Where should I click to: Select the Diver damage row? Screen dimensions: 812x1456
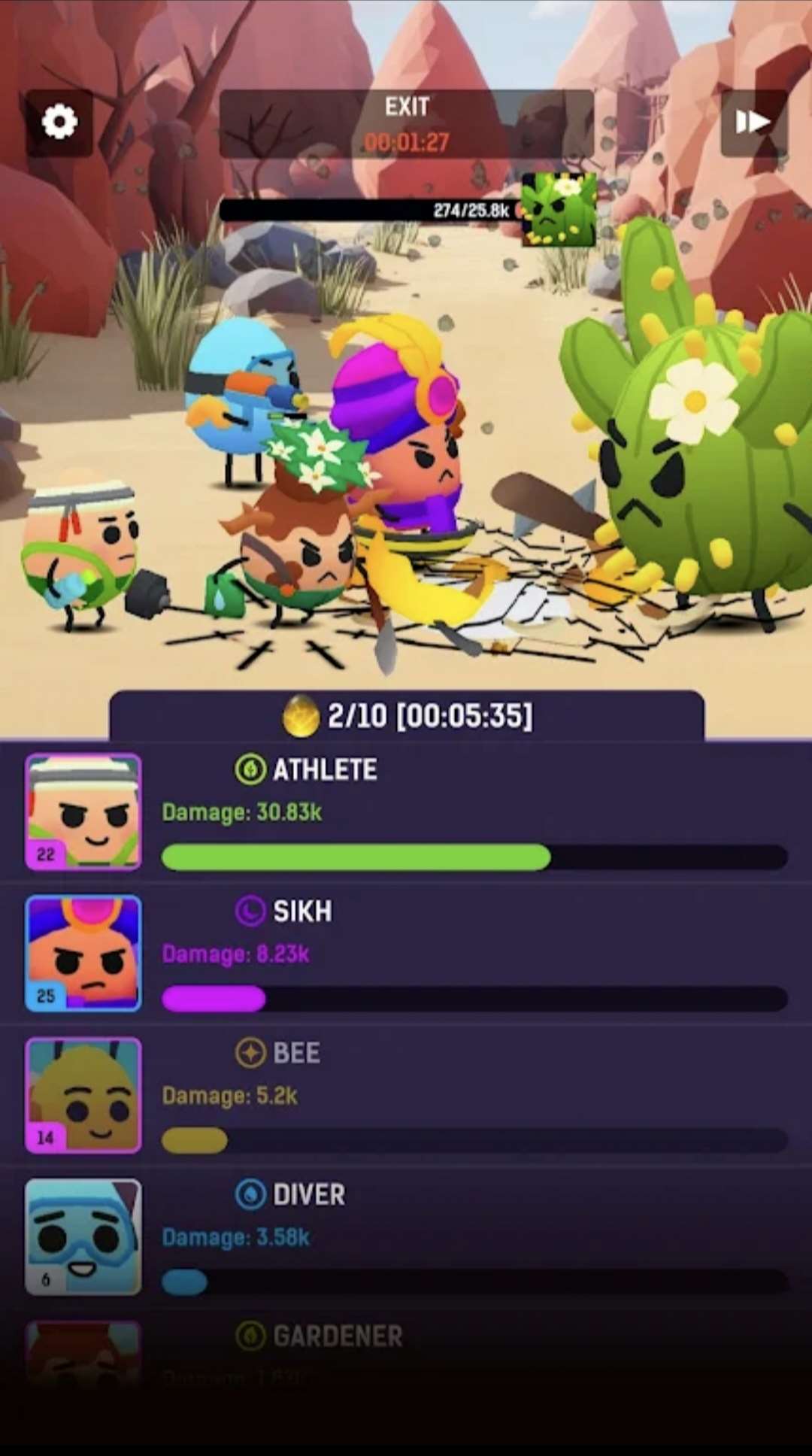point(406,1237)
